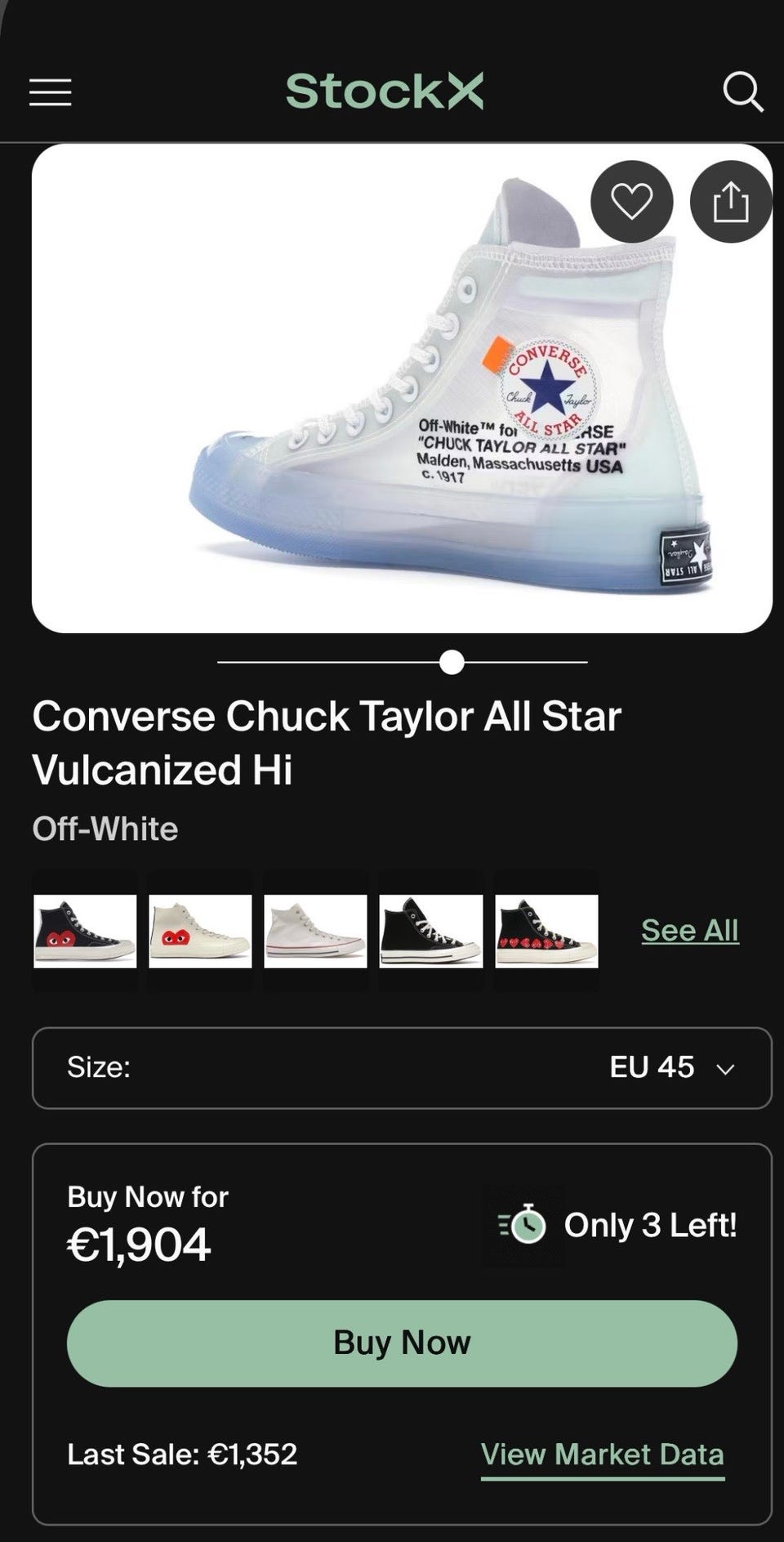Open the main shoe product image
784x1542 pixels.
tap(402, 388)
